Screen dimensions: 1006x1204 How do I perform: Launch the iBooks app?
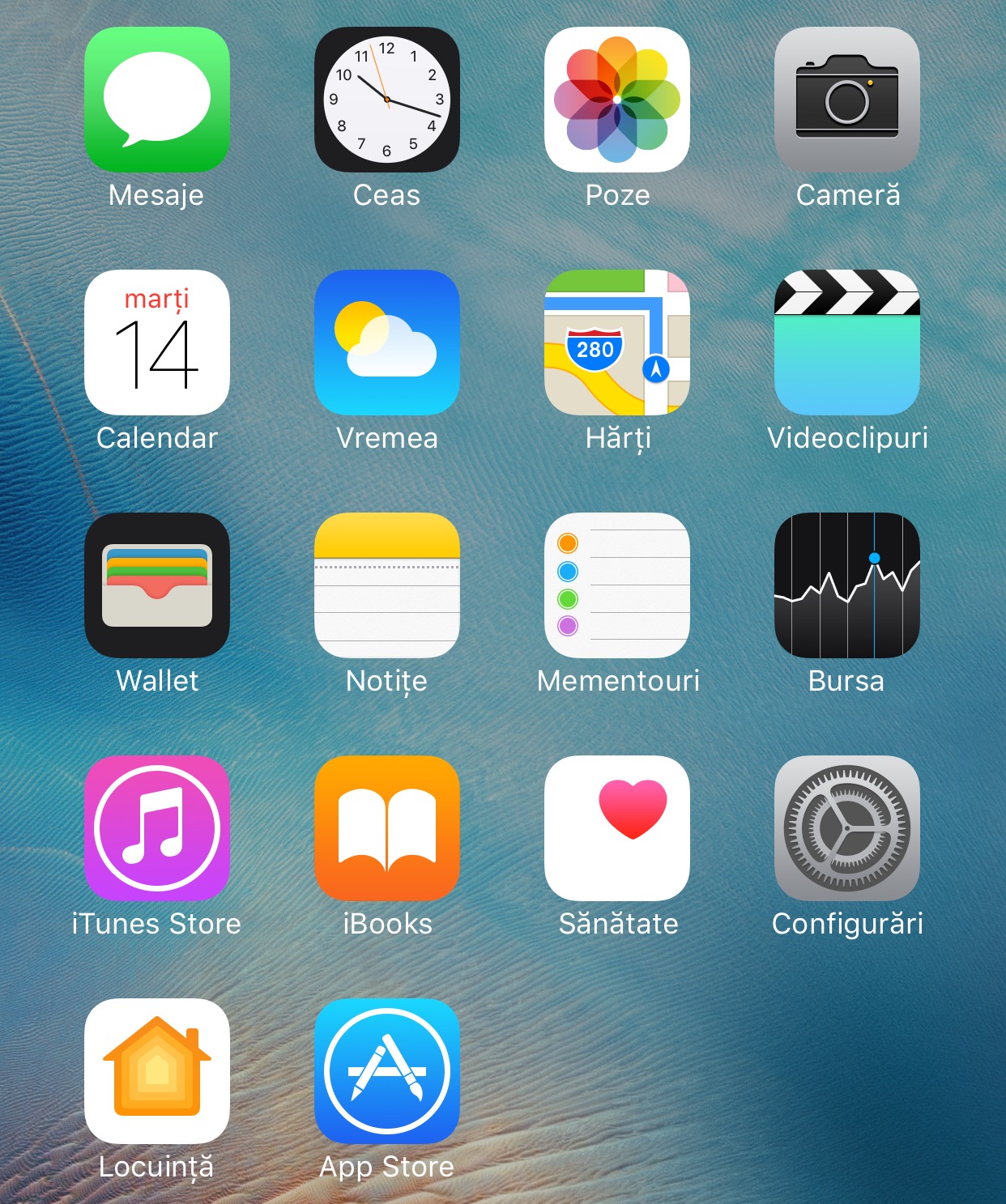(x=387, y=828)
